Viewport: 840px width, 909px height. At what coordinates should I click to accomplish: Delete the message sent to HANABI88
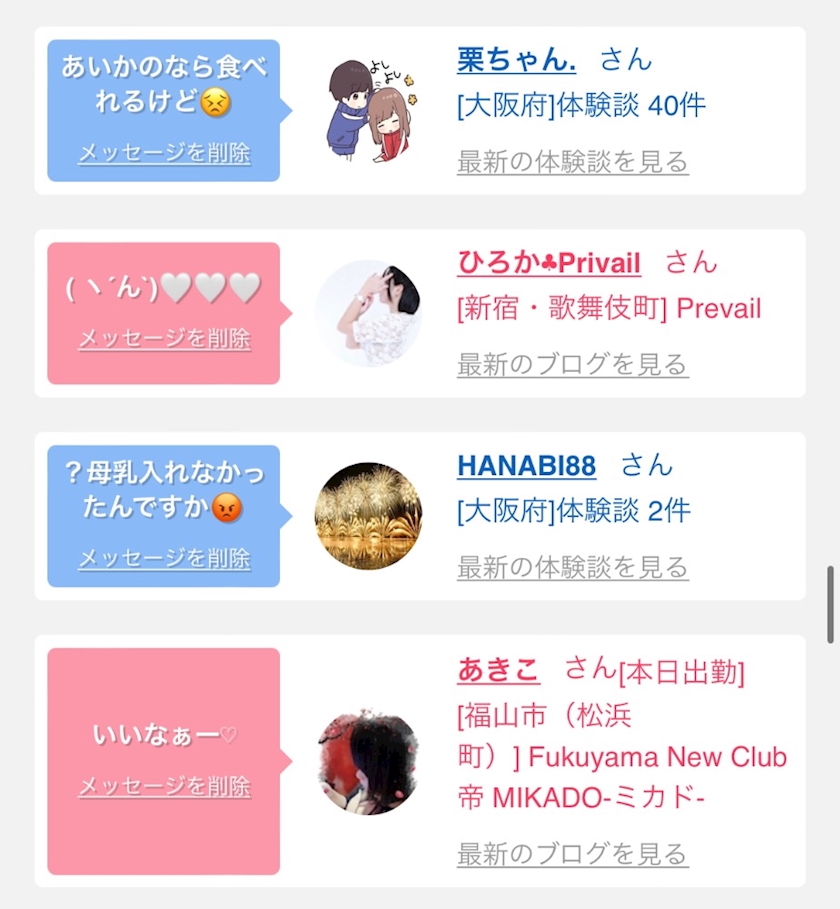pos(164,559)
